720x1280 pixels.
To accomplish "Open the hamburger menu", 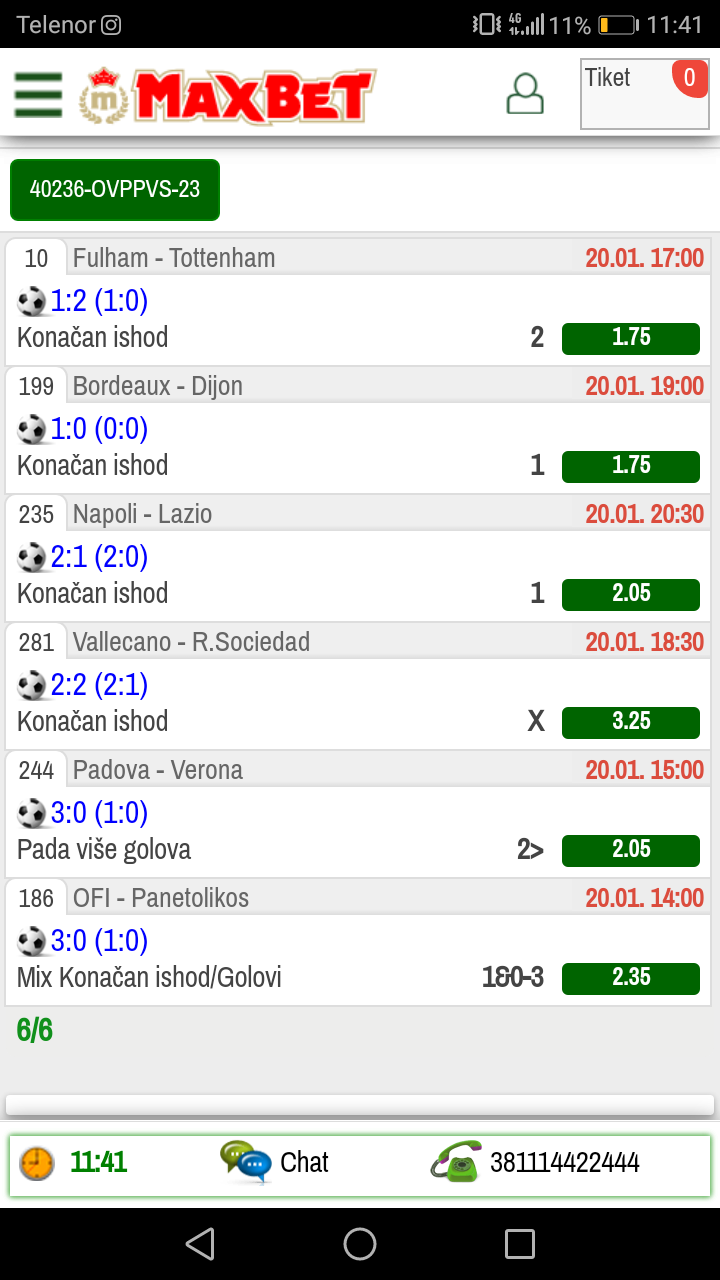I will click(38, 96).
